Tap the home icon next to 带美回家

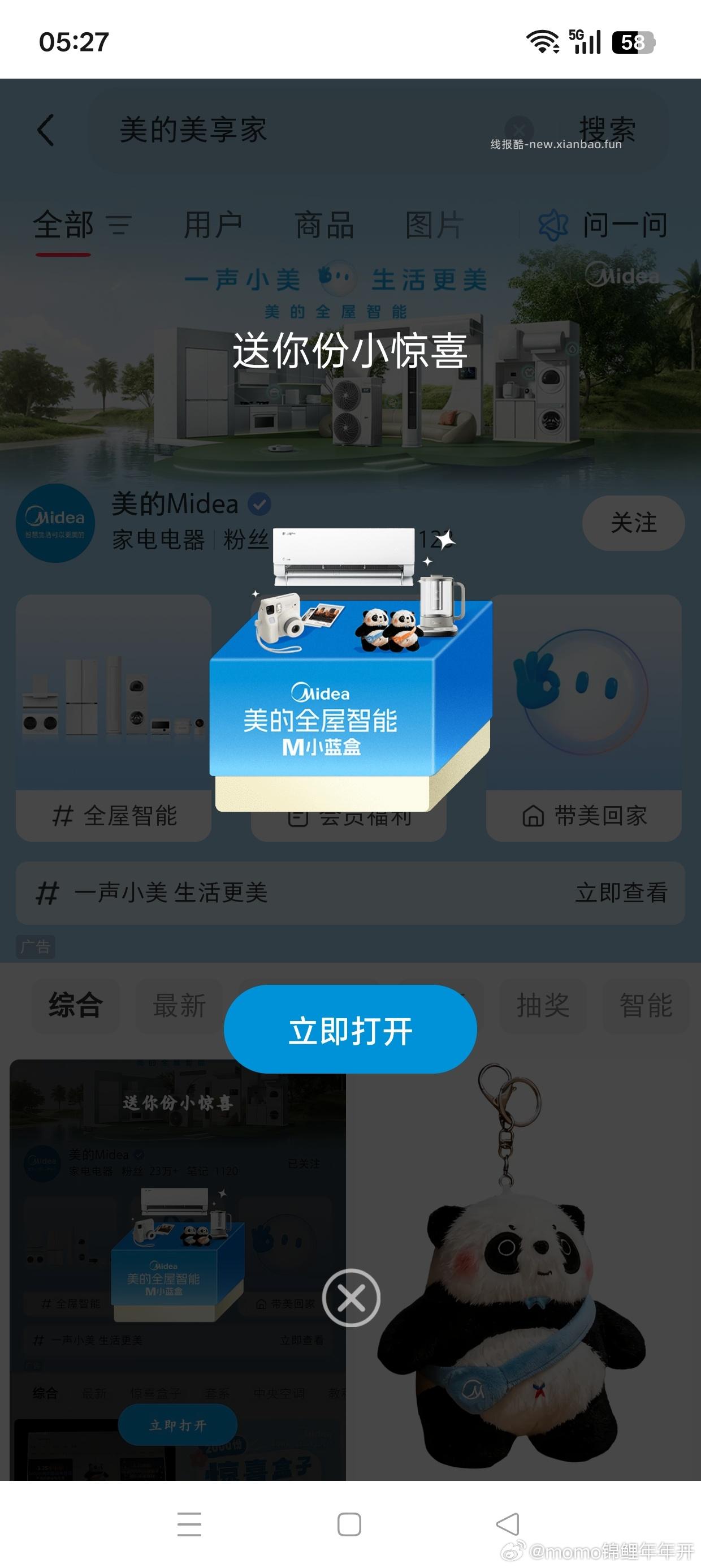(532, 816)
